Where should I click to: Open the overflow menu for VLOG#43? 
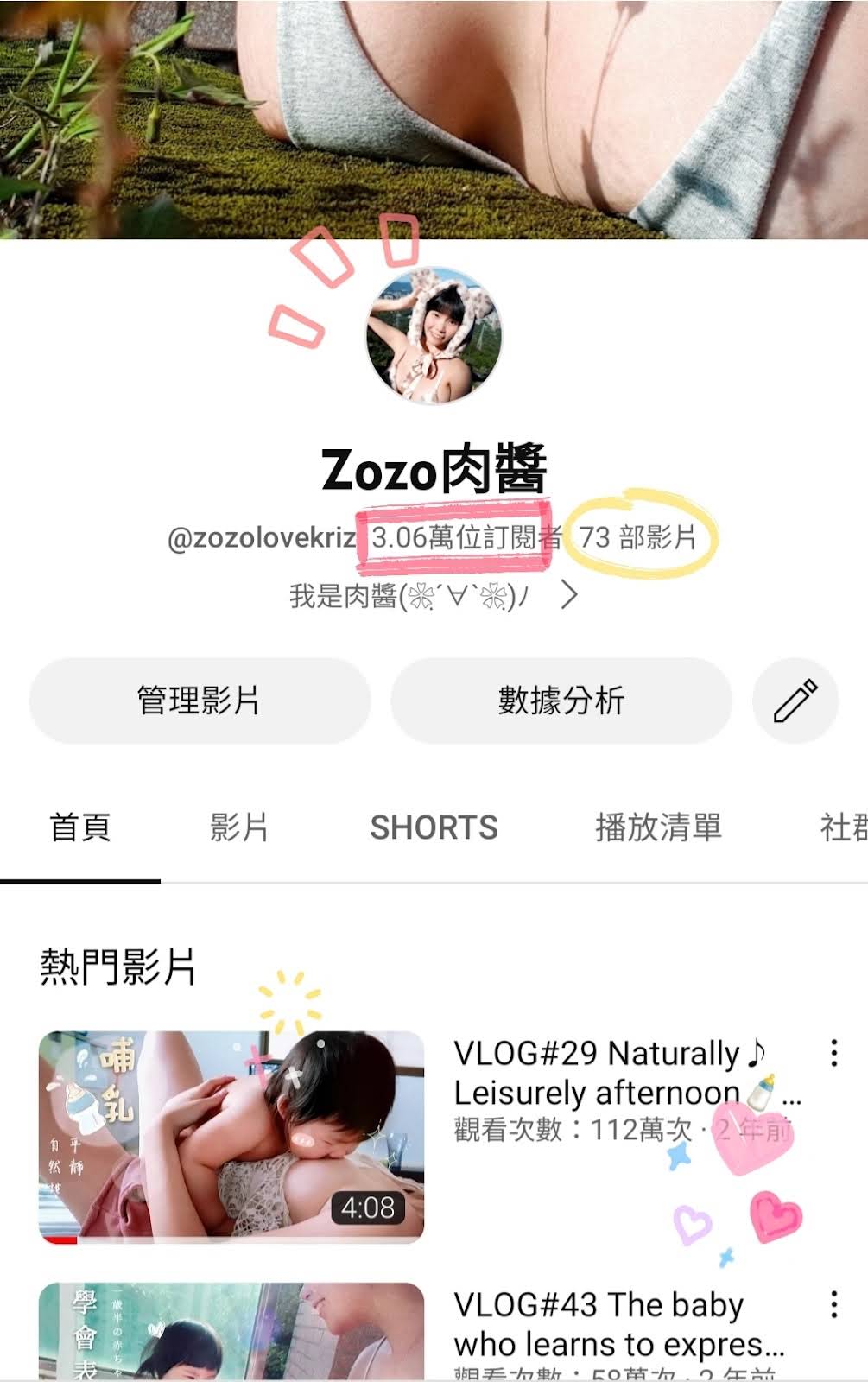(x=833, y=1303)
